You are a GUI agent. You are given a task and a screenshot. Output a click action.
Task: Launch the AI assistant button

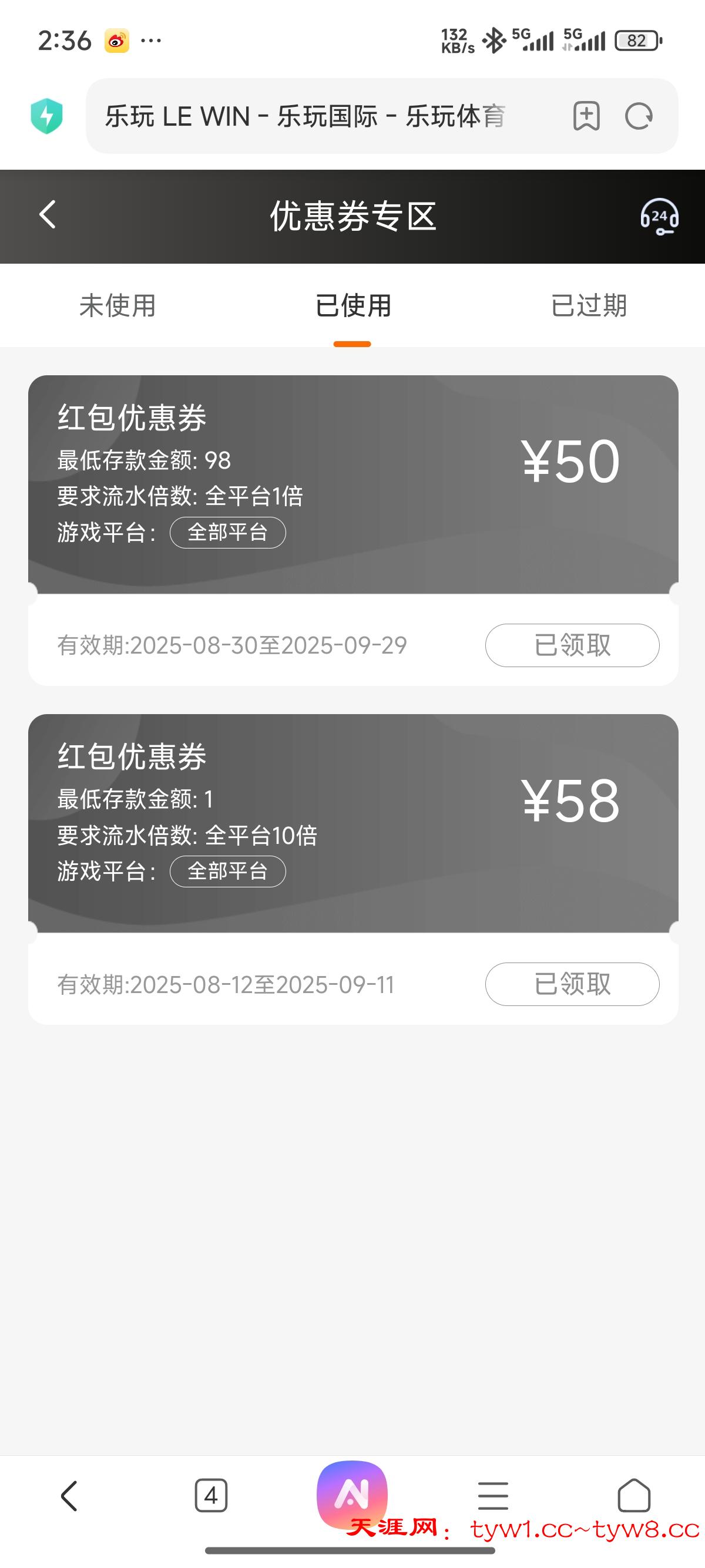(x=352, y=1495)
